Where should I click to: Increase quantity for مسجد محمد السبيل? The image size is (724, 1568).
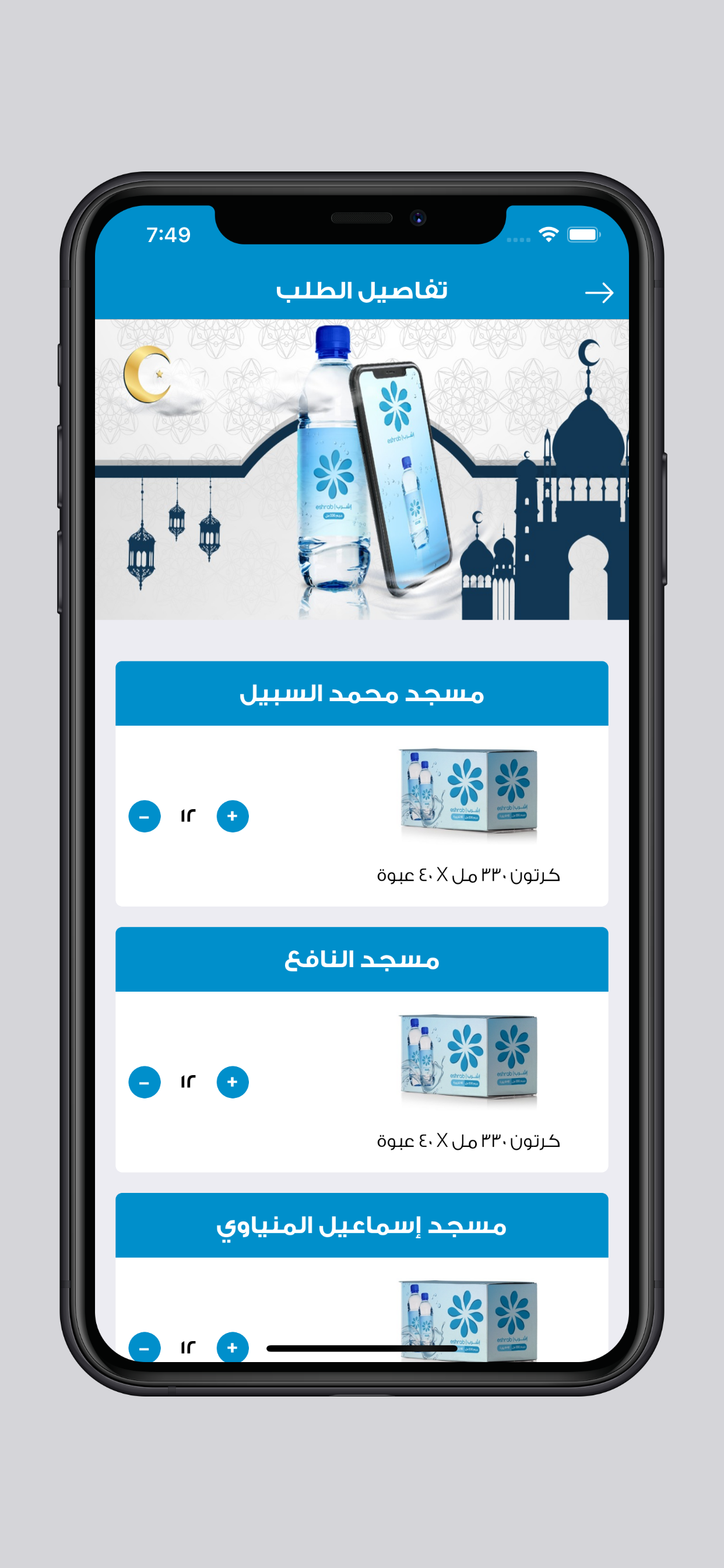pyautogui.click(x=233, y=816)
